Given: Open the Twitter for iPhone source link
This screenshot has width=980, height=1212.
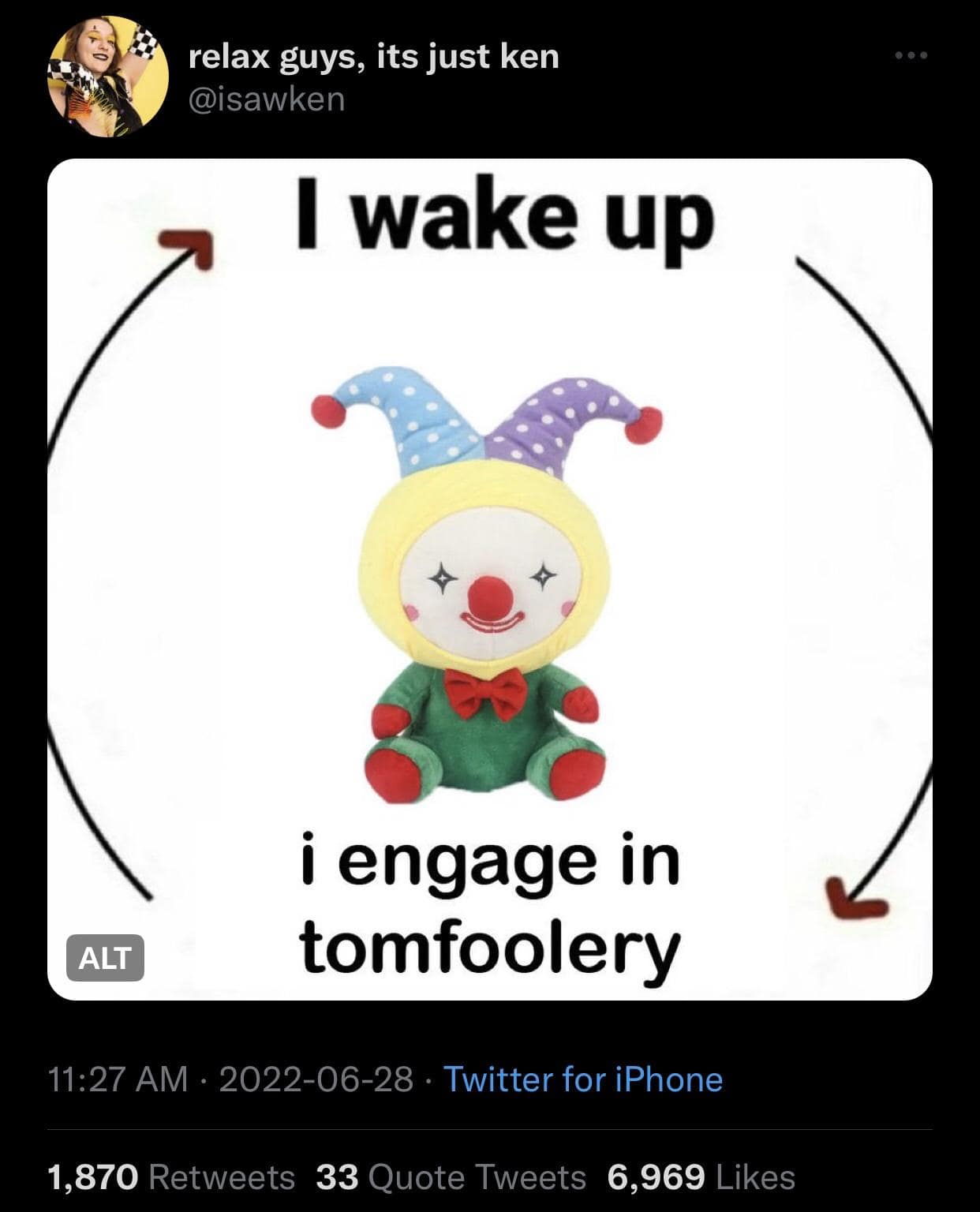Looking at the screenshot, I should [583, 1079].
